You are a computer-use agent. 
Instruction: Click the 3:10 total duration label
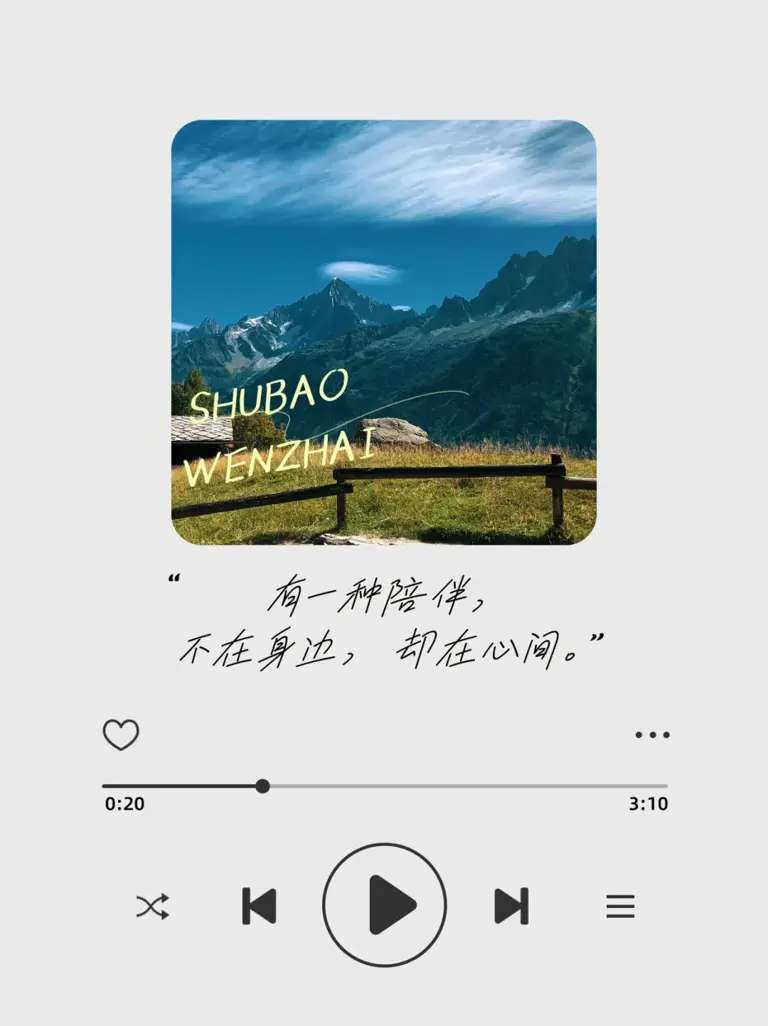pos(648,804)
